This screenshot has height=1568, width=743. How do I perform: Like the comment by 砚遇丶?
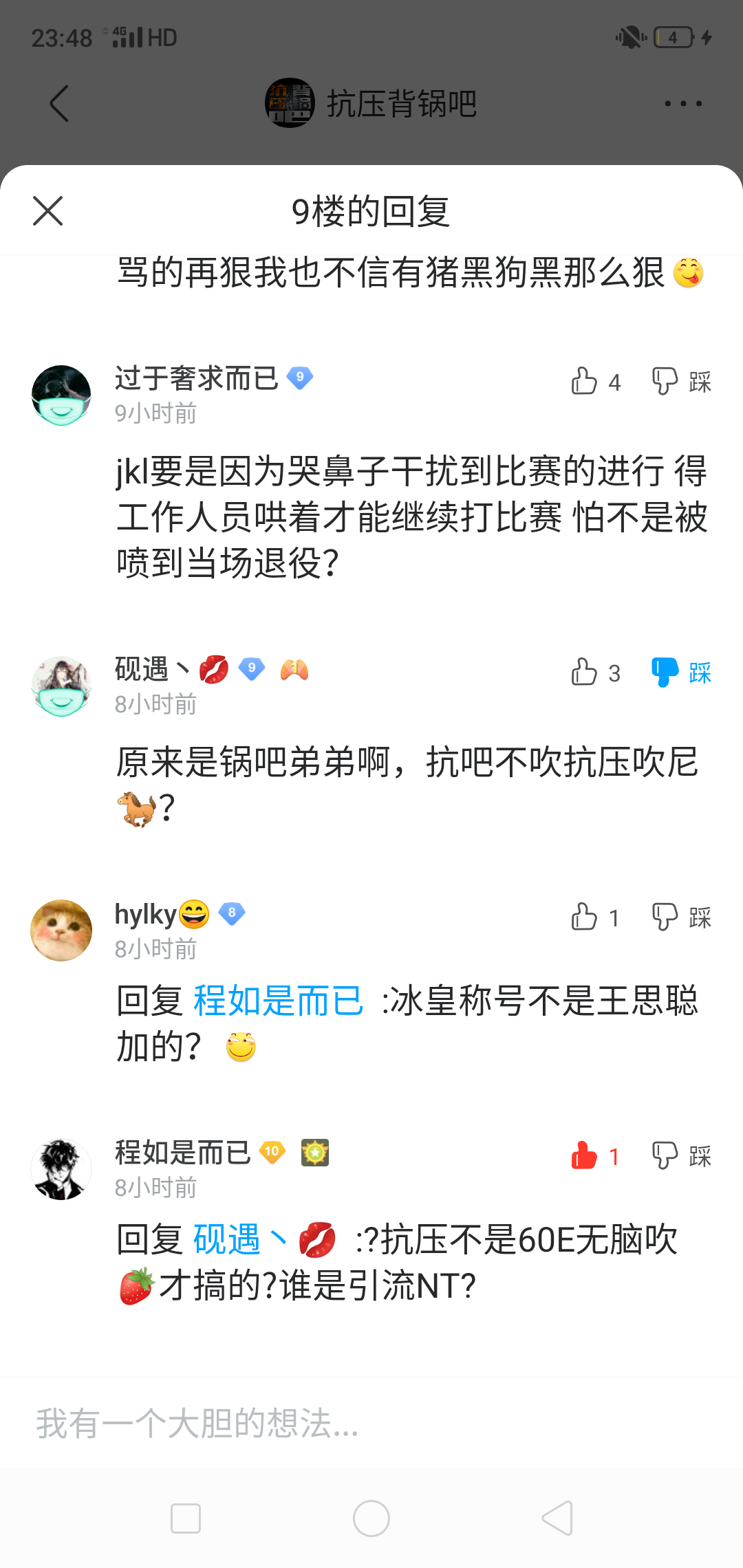tap(585, 672)
